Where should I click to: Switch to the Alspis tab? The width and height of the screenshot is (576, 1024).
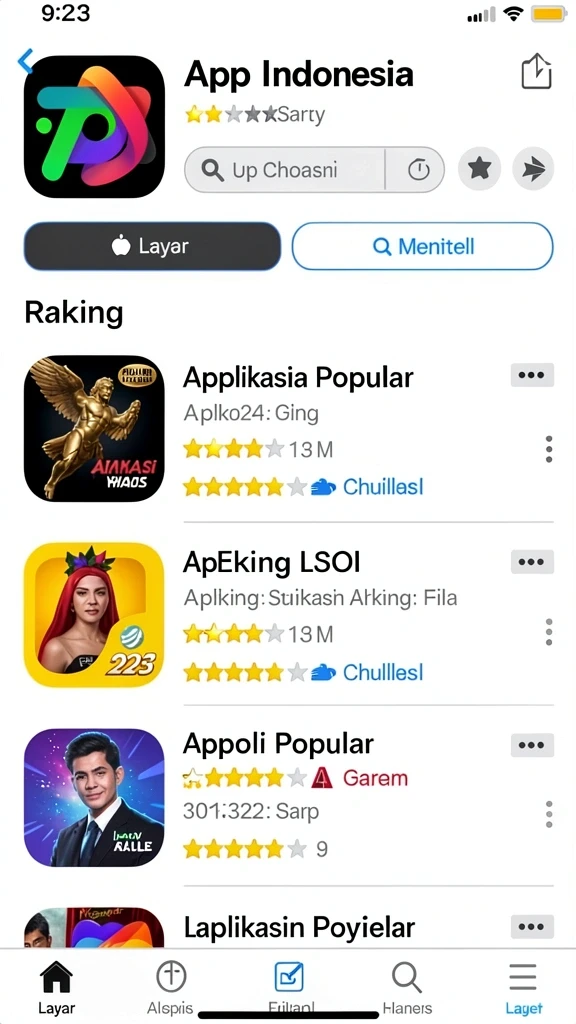point(170,988)
